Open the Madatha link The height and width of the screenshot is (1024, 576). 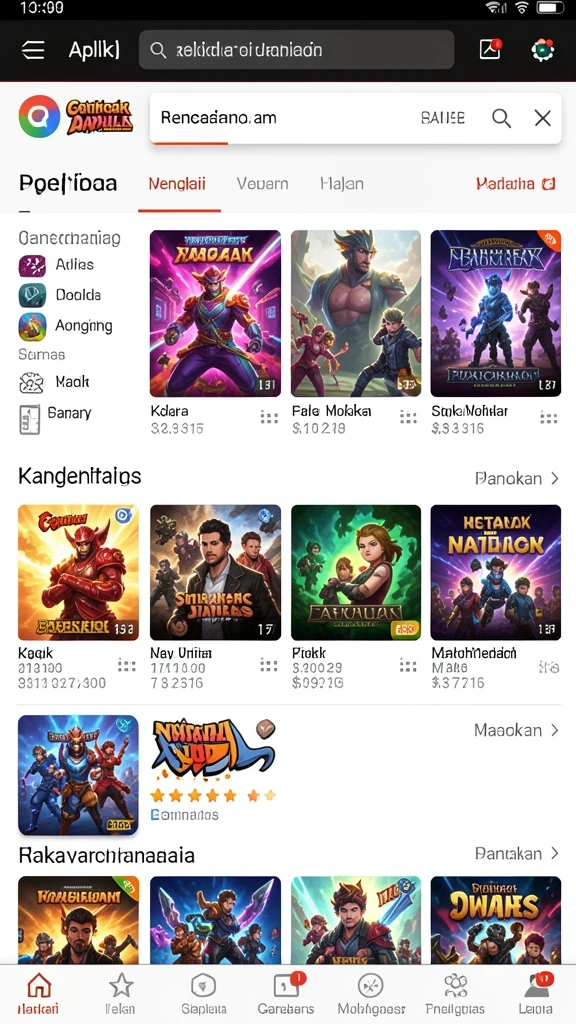coord(515,184)
